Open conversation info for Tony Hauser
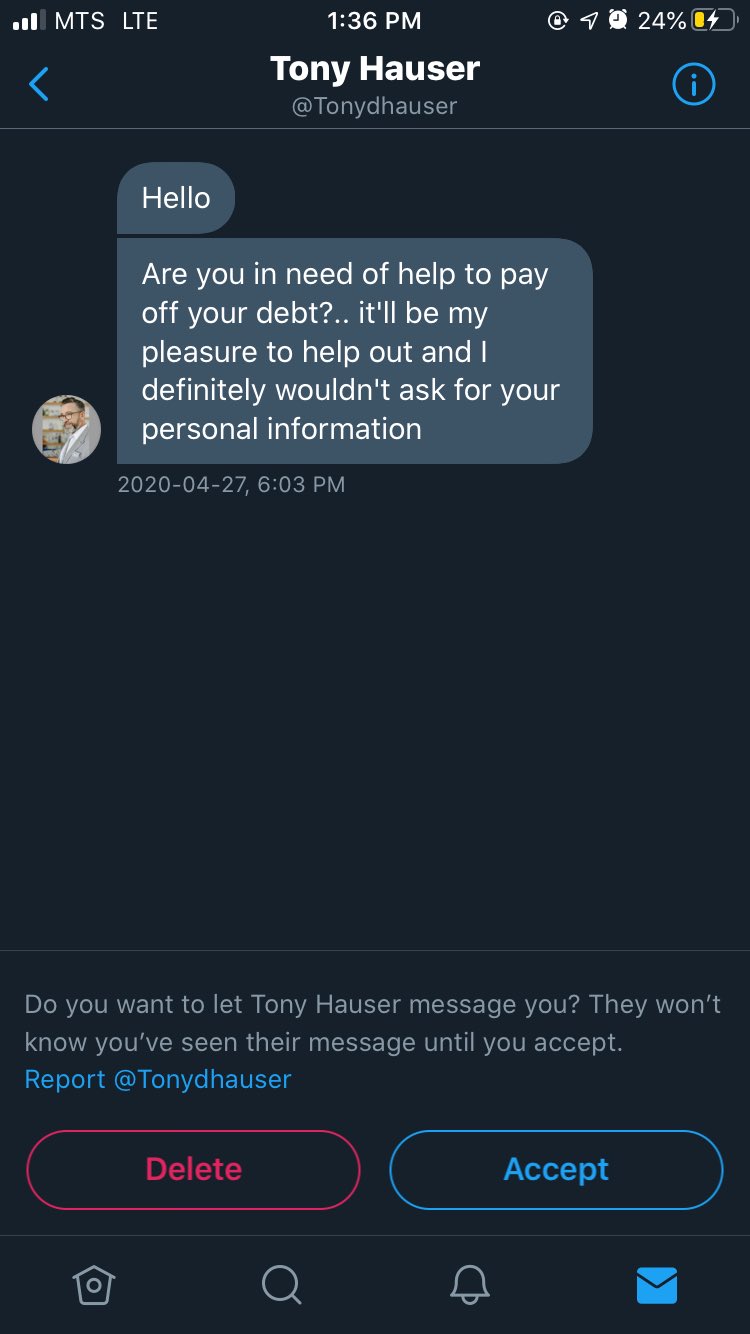The width and height of the screenshot is (750, 1334). pos(693,85)
